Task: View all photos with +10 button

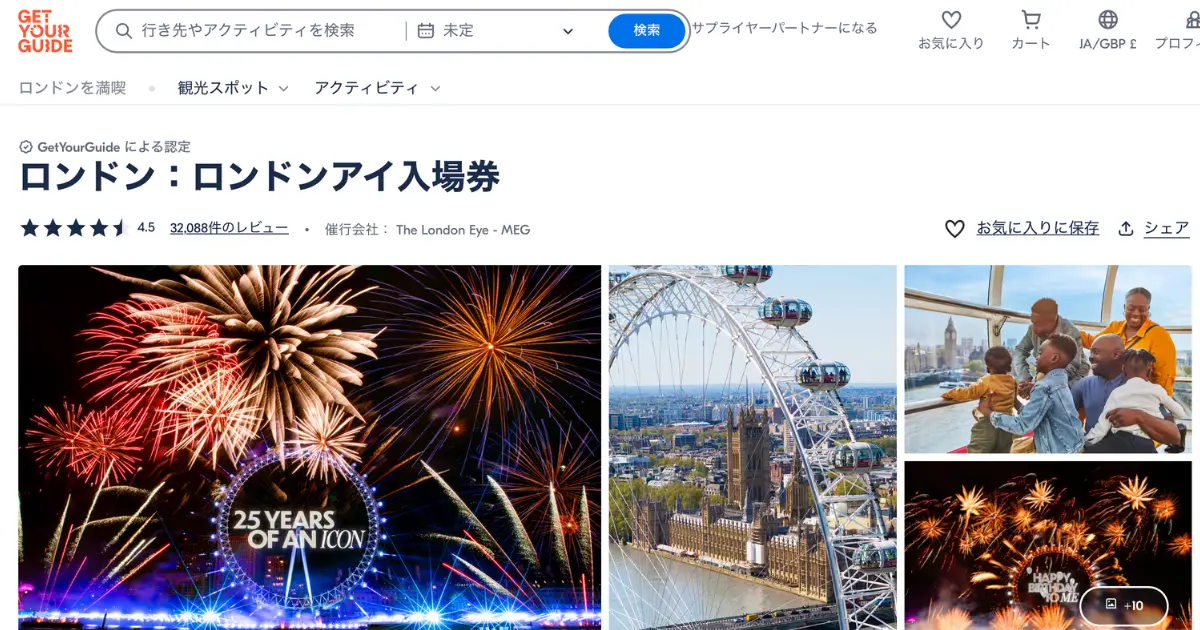Action: point(1124,605)
